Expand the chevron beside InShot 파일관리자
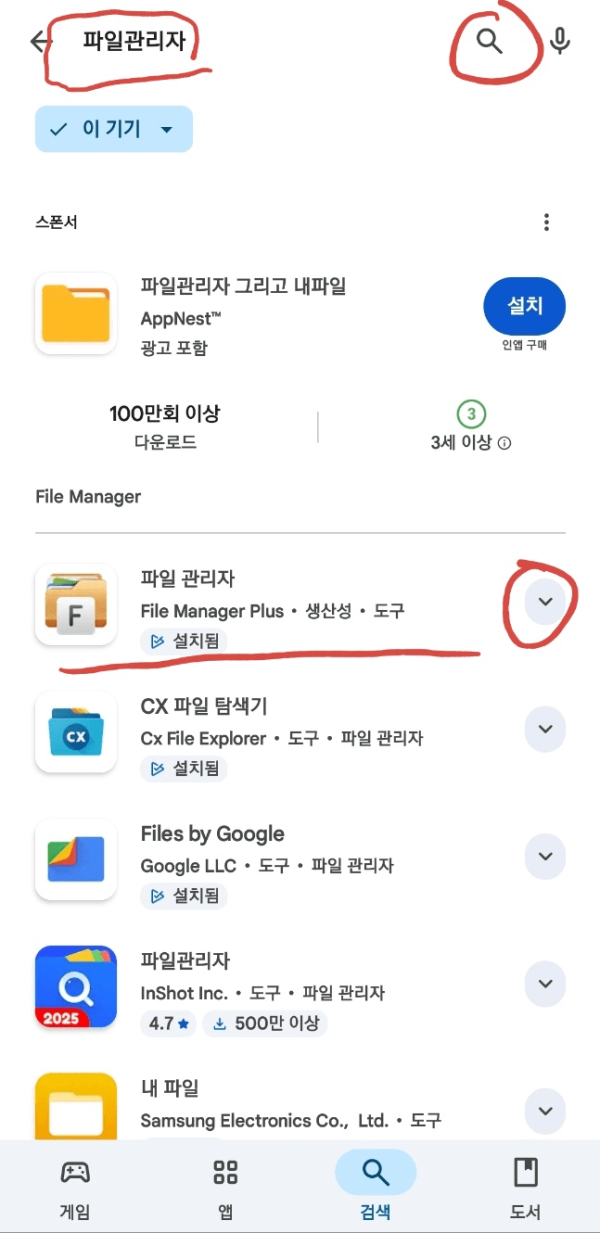This screenshot has height=1233, width=600. tap(545, 983)
